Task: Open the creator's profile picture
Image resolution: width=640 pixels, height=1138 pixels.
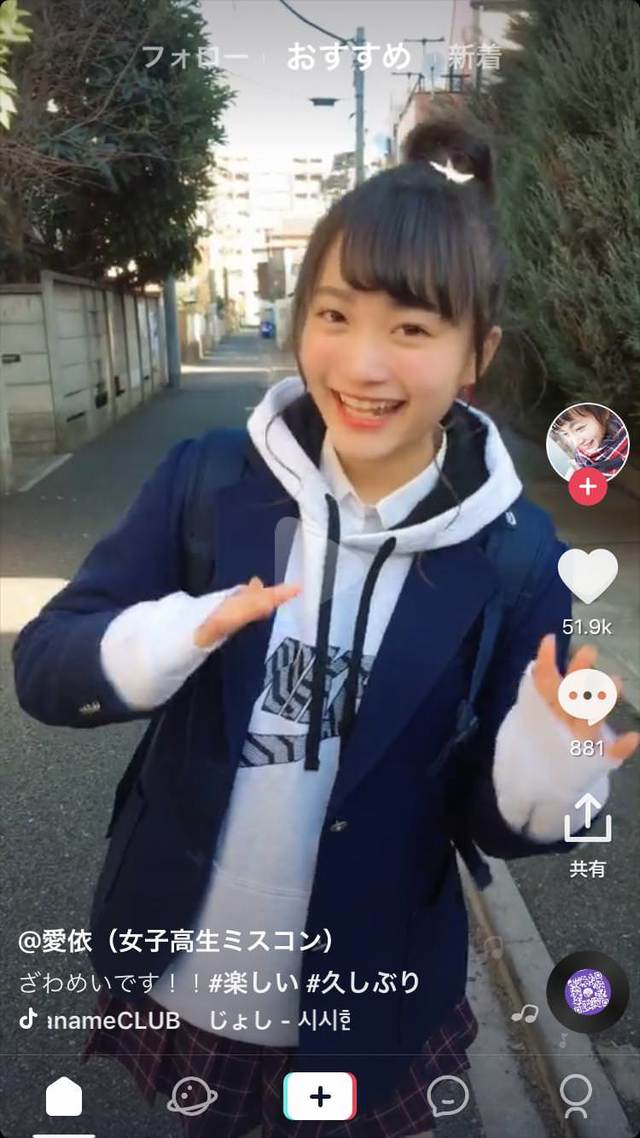Action: 587,442
